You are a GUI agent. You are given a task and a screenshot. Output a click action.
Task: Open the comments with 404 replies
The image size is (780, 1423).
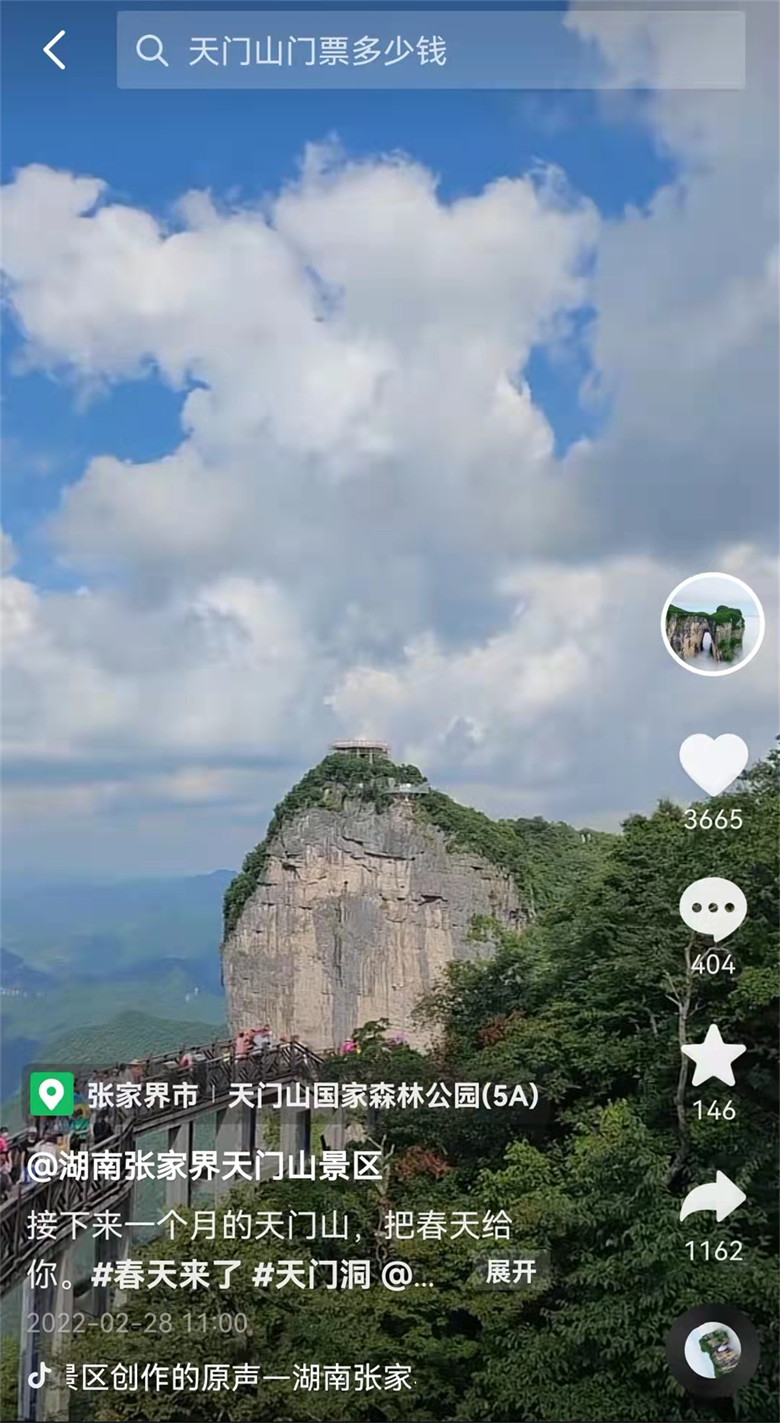(x=713, y=910)
